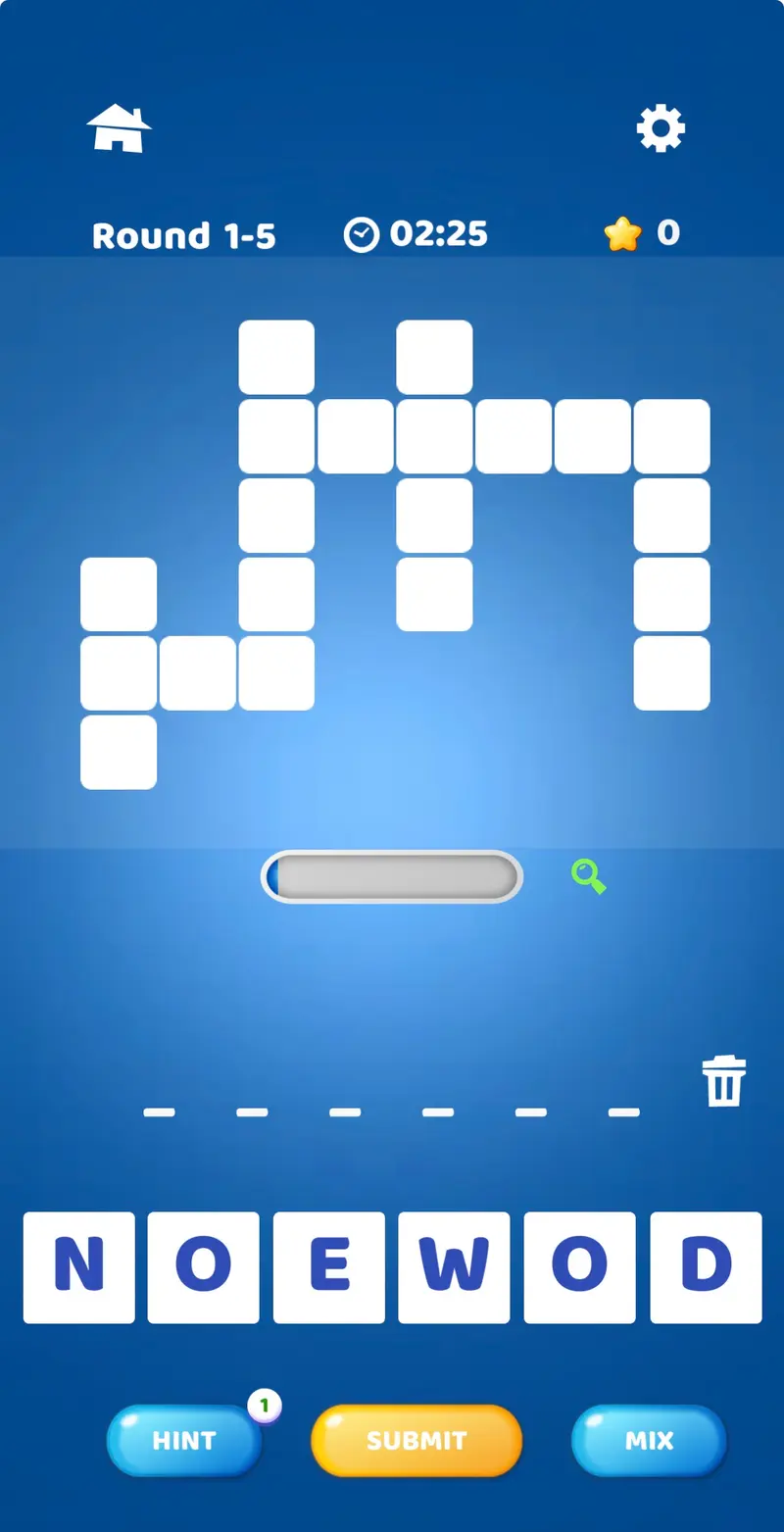Use the HINT button
The width and height of the screenshot is (784, 1532).
pos(183,1440)
